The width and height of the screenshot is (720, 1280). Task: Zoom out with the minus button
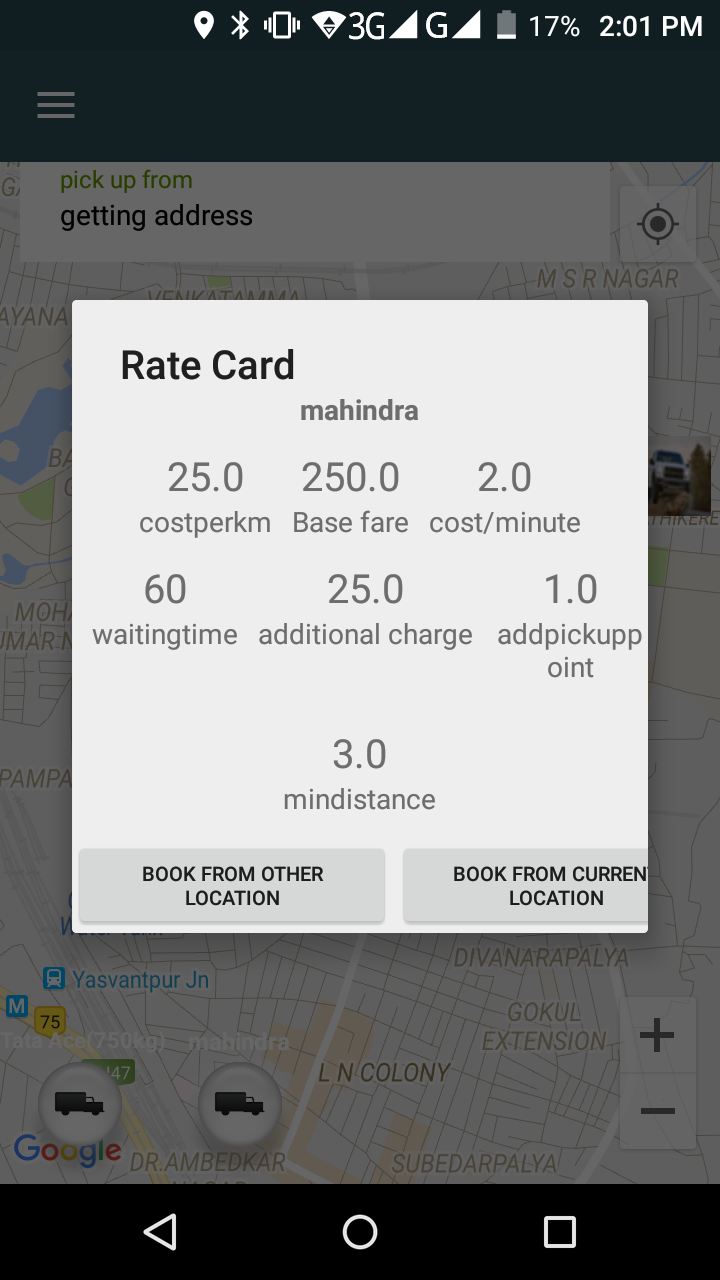pos(657,1111)
